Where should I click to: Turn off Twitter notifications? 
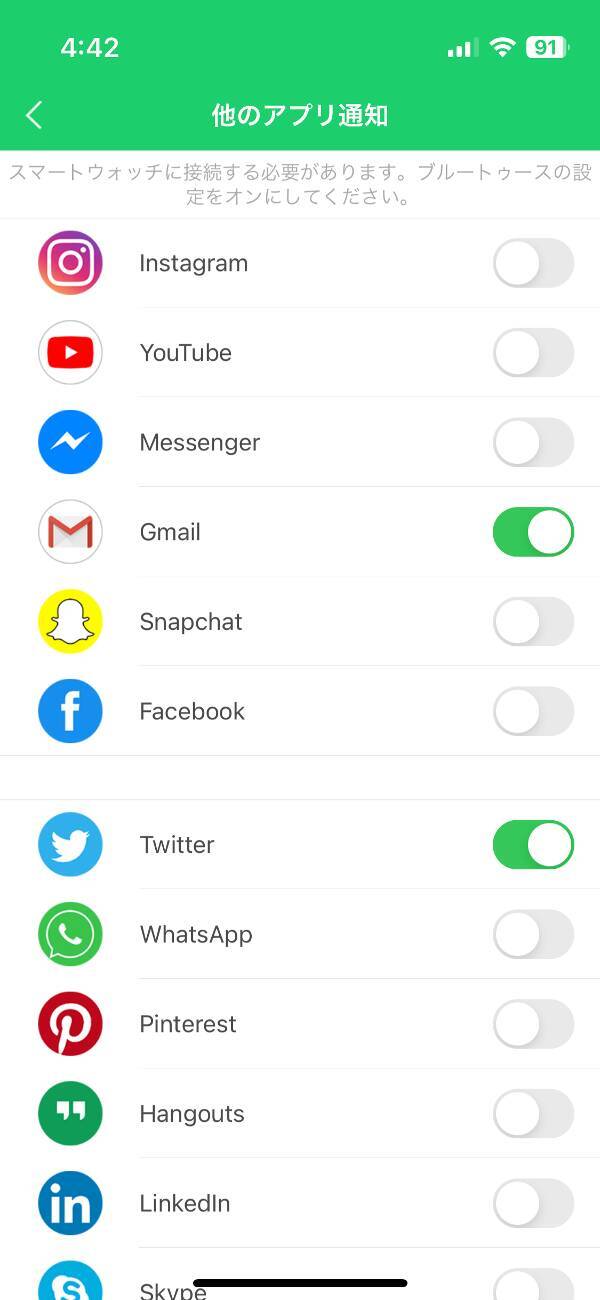tap(533, 845)
